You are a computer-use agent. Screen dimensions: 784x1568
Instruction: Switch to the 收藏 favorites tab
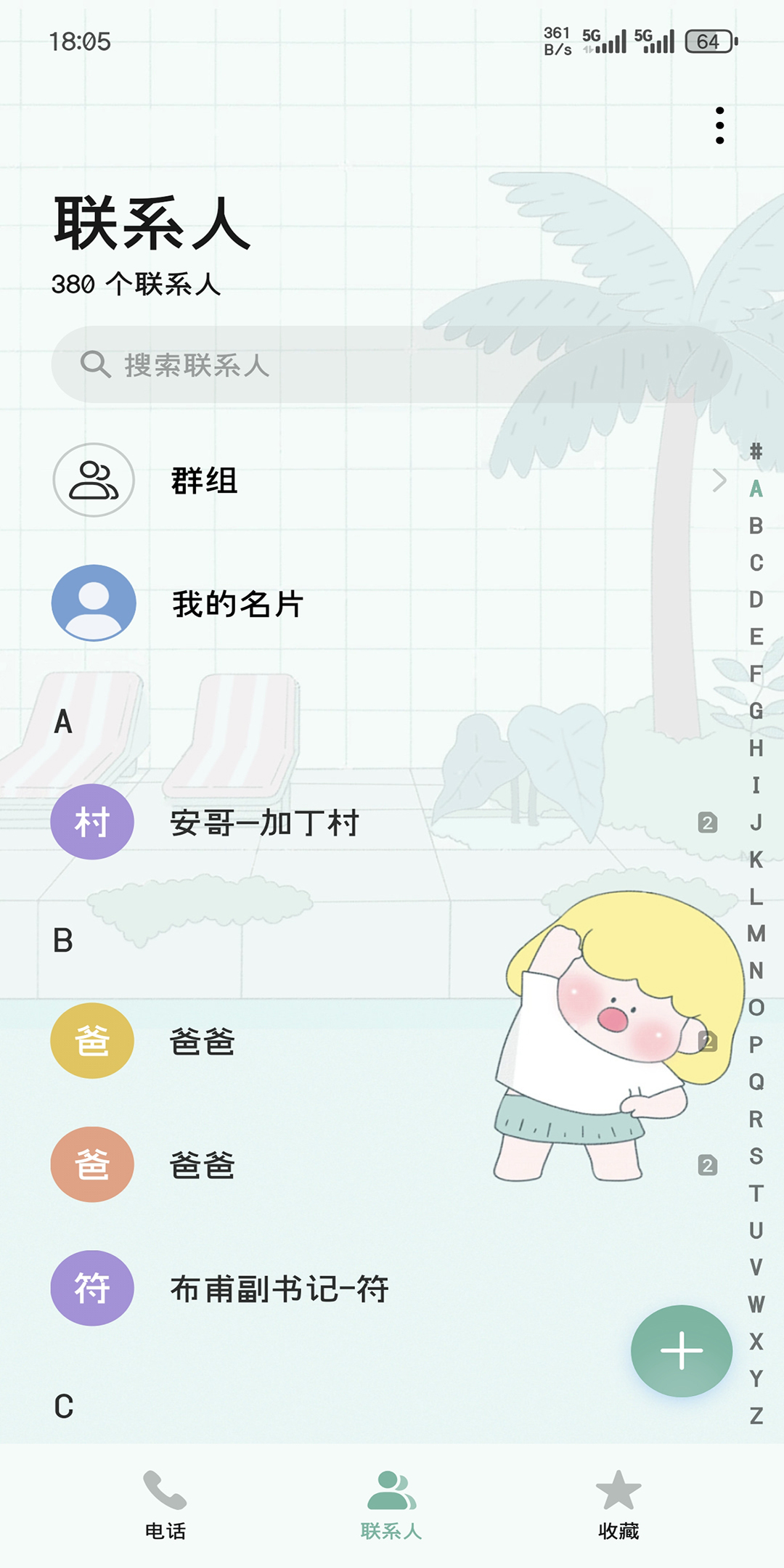point(618,1504)
